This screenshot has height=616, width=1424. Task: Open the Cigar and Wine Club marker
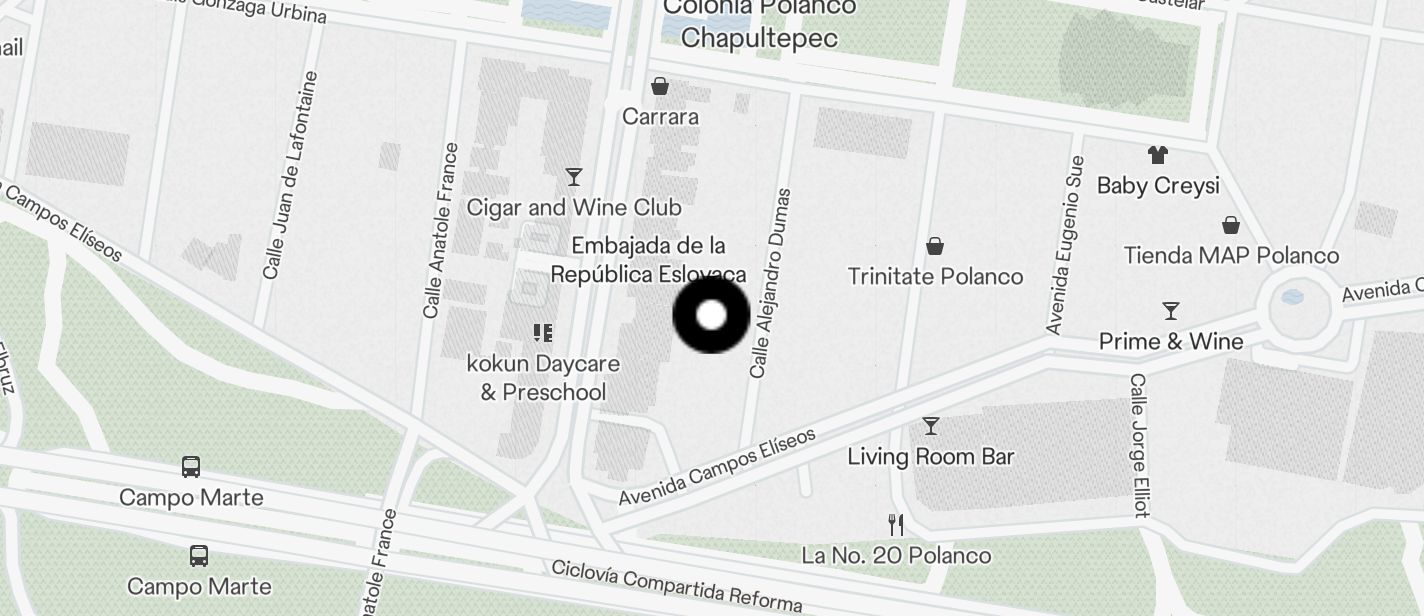coord(574,178)
